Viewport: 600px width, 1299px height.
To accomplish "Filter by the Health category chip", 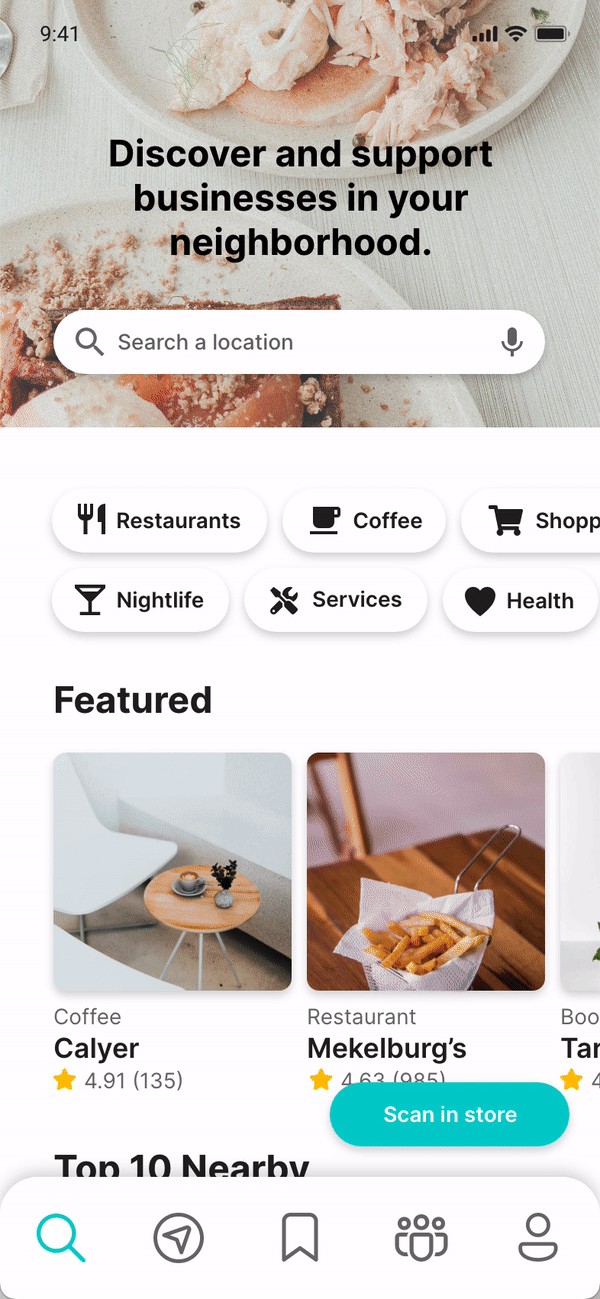I will [520, 600].
